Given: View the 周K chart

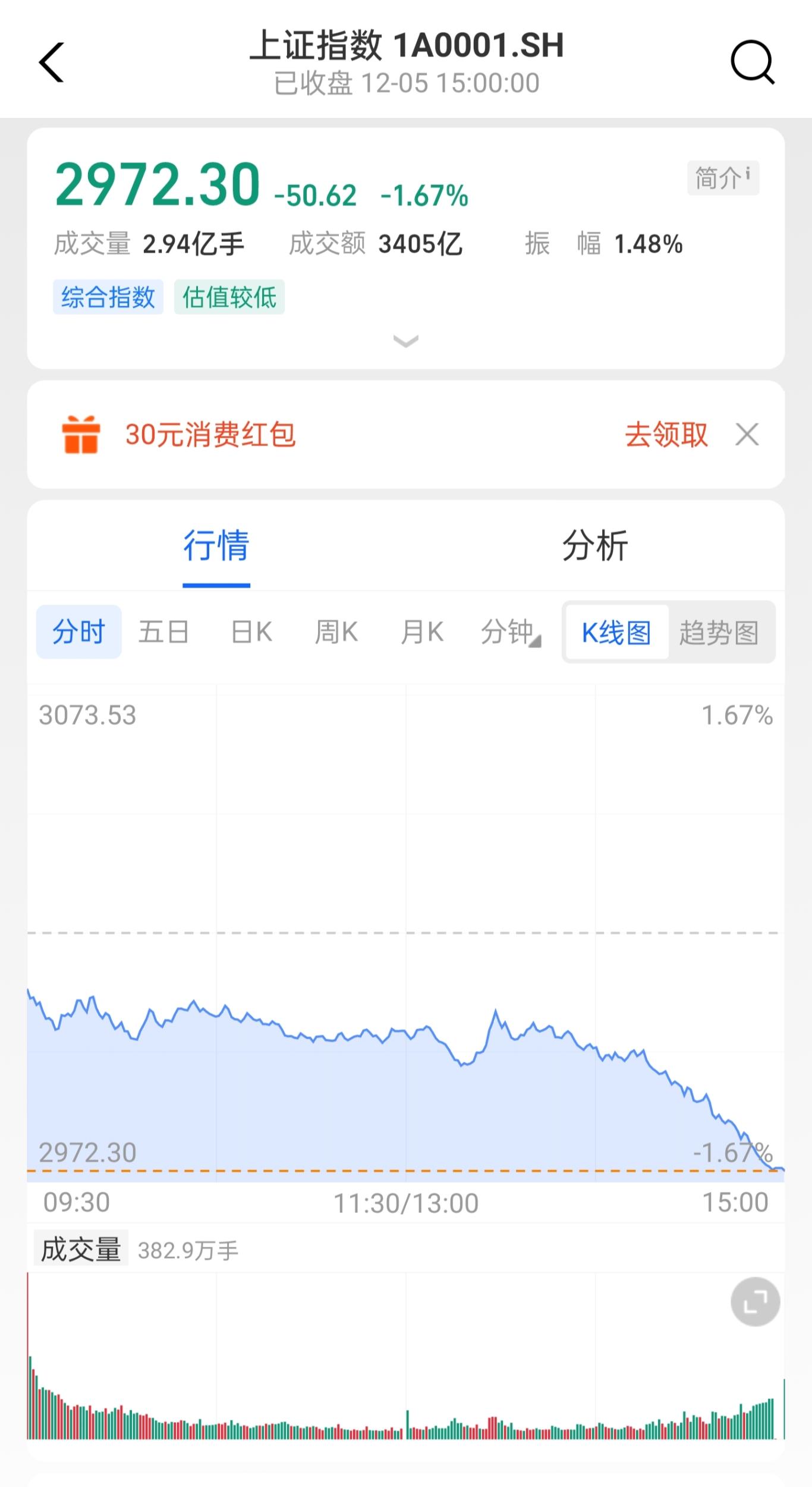Looking at the screenshot, I should (x=336, y=631).
